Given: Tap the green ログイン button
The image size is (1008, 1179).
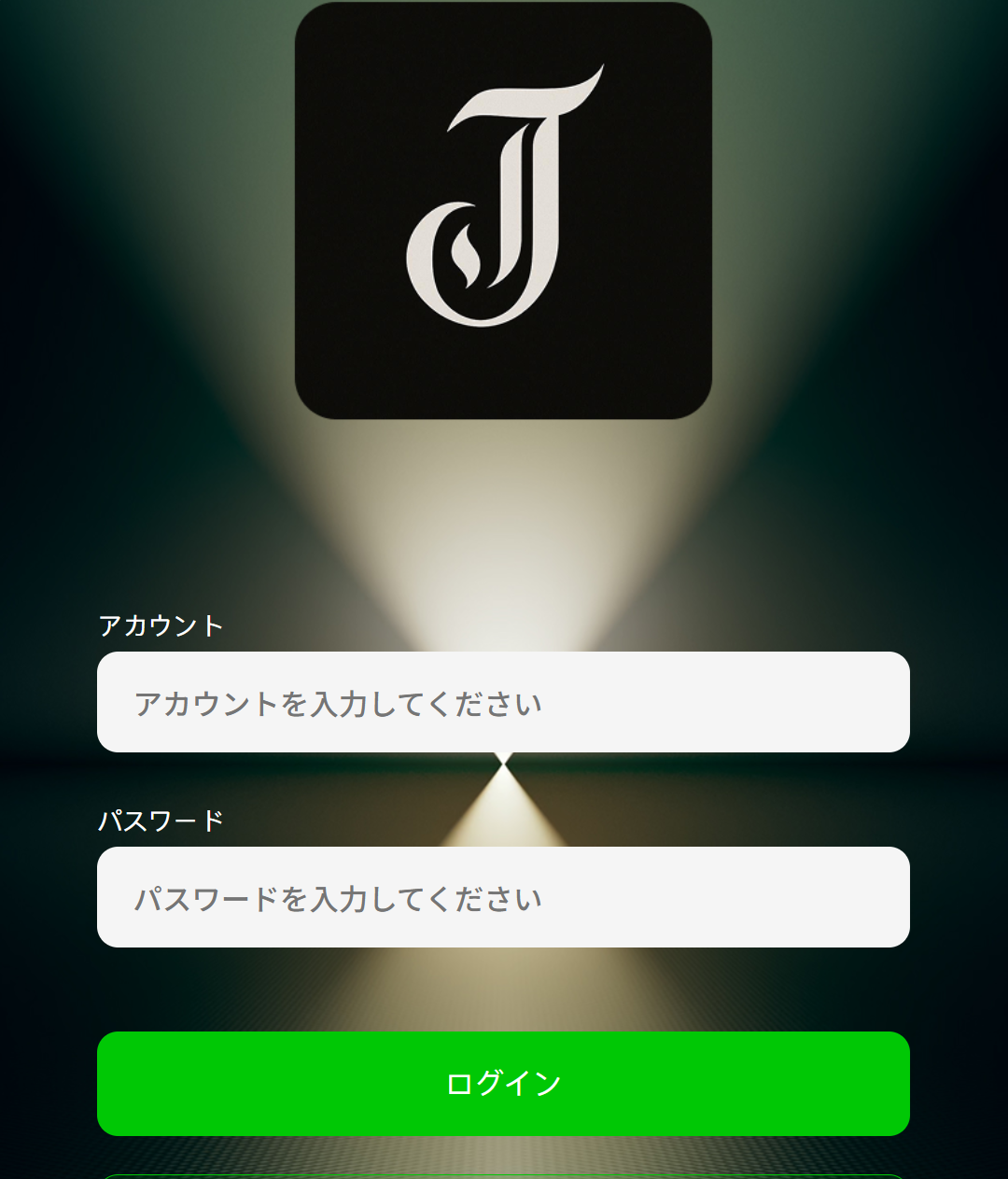Looking at the screenshot, I should pyautogui.click(x=503, y=1083).
